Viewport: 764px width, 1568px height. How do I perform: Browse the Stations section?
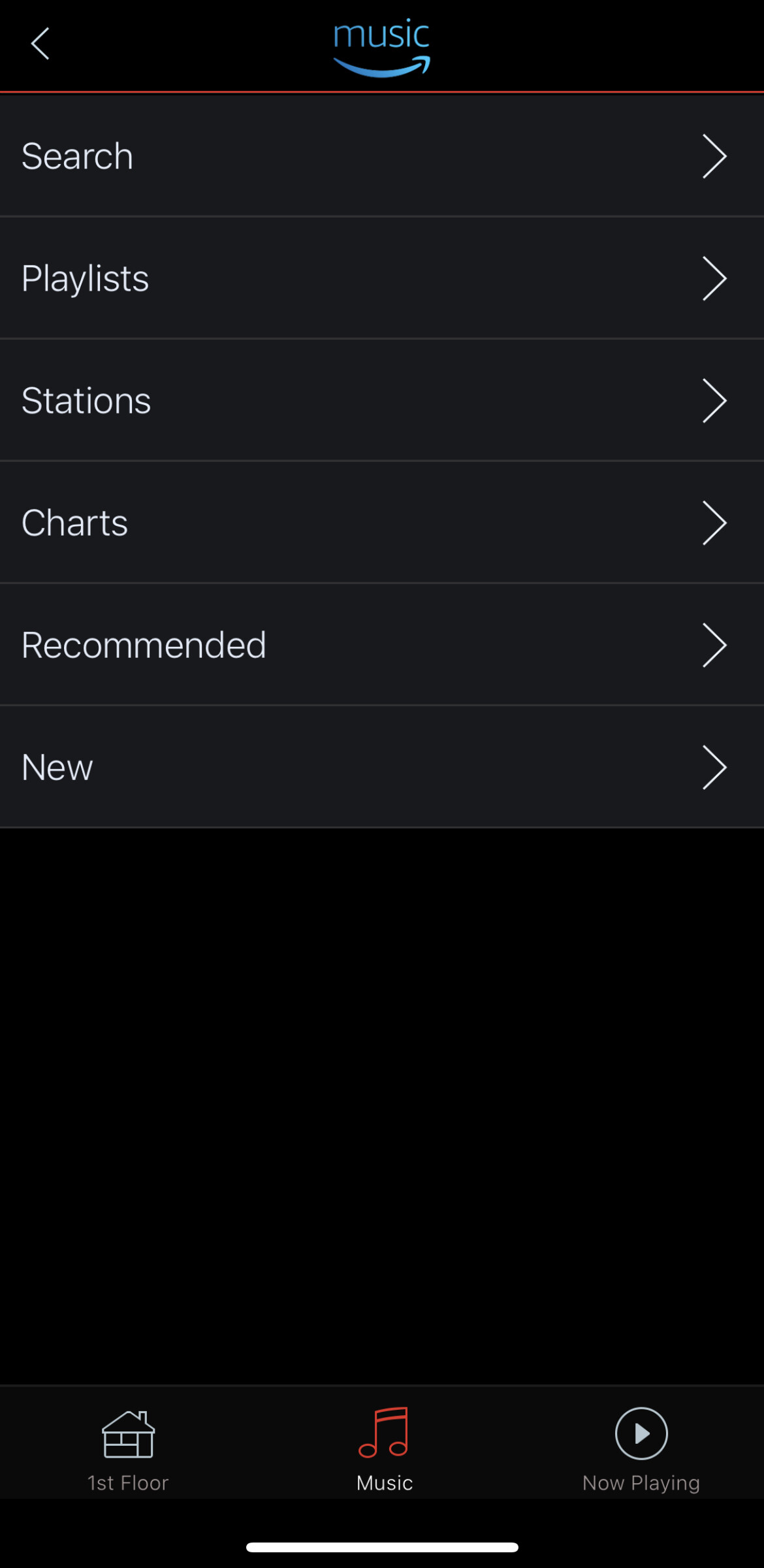click(x=382, y=400)
